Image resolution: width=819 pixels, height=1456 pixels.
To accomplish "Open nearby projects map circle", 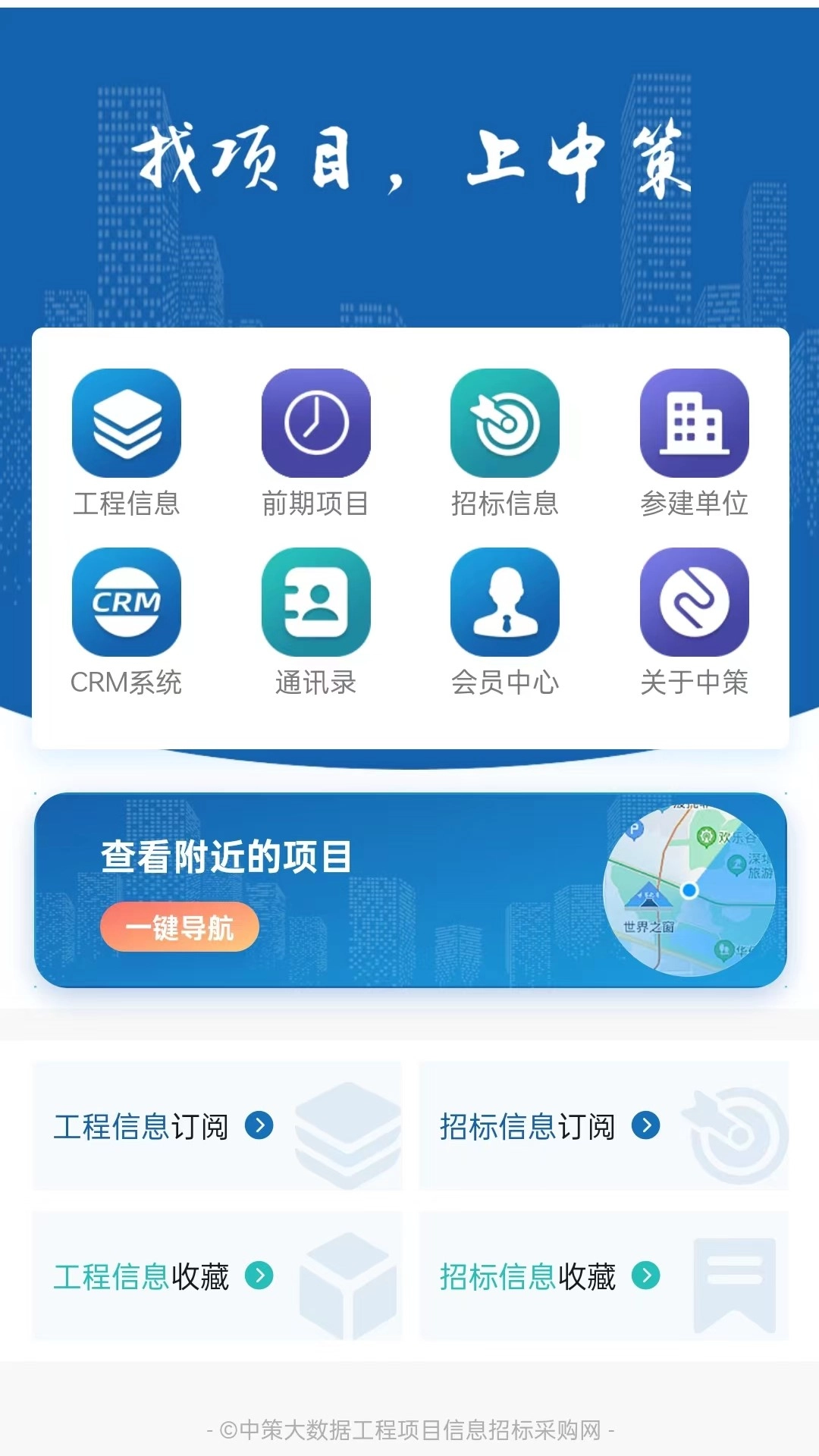I will click(689, 890).
